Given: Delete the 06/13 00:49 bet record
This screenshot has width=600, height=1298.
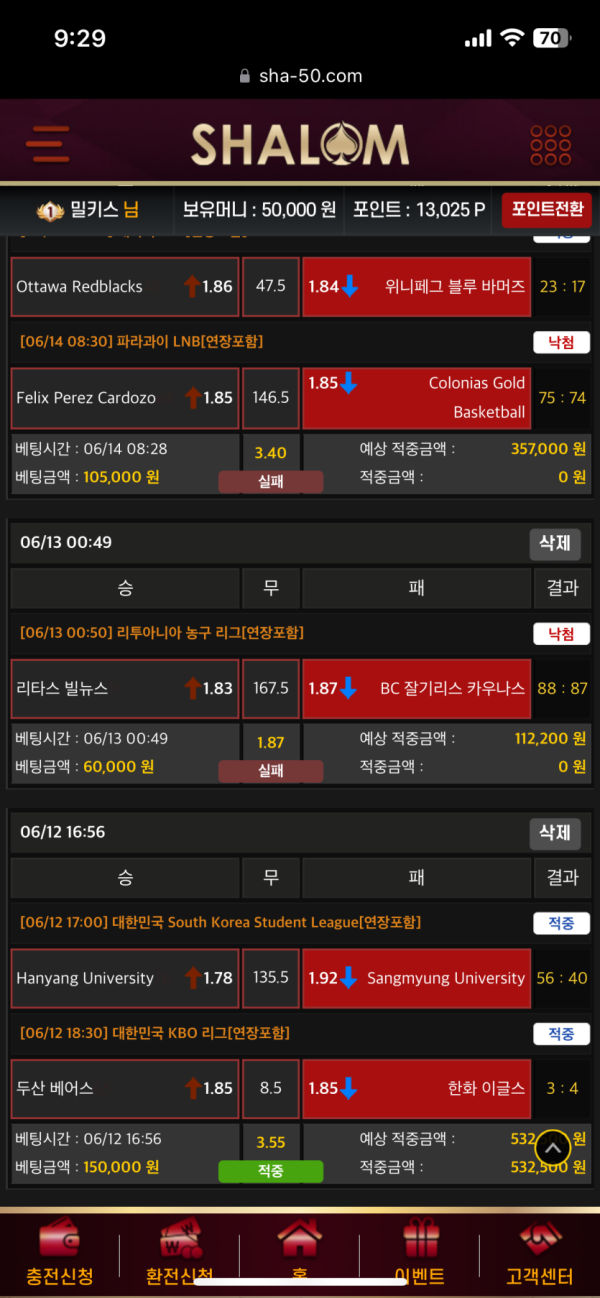Looking at the screenshot, I should click(554, 543).
